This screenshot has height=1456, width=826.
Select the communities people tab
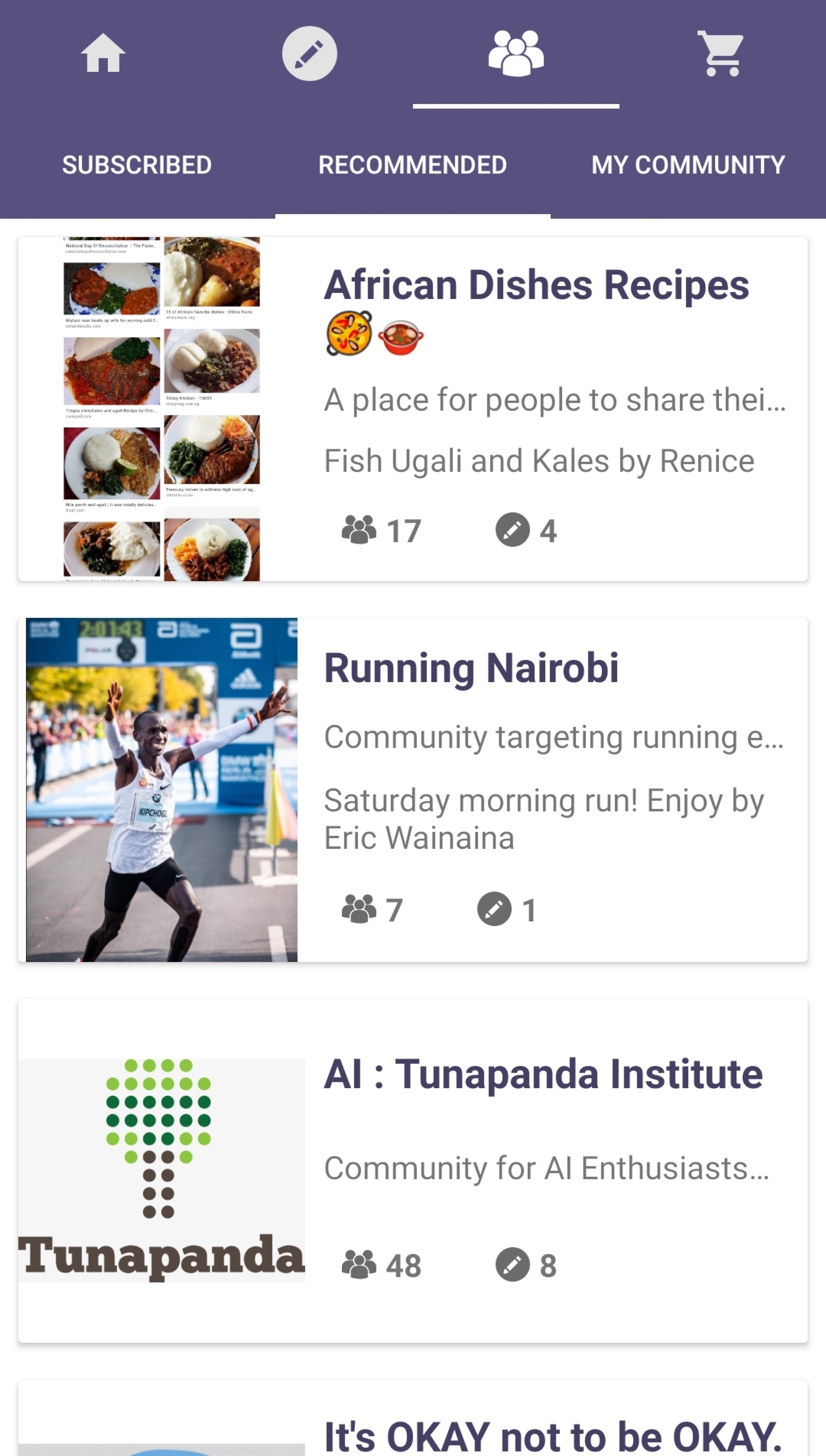[x=516, y=53]
